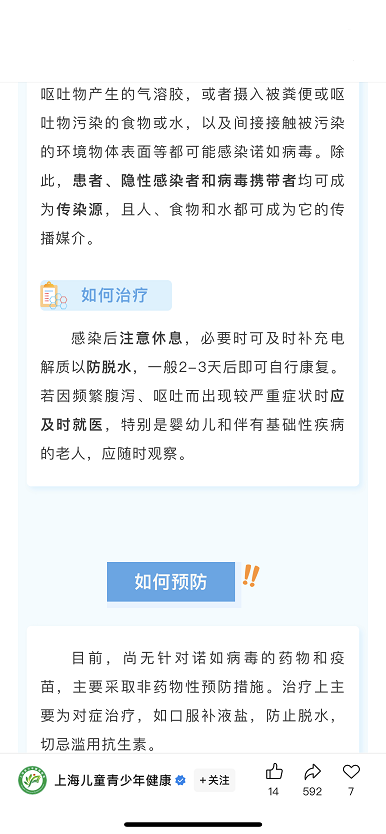Follow 上海儿童青少年健康 with the +关注 button
The height and width of the screenshot is (834, 386).
click(x=214, y=780)
